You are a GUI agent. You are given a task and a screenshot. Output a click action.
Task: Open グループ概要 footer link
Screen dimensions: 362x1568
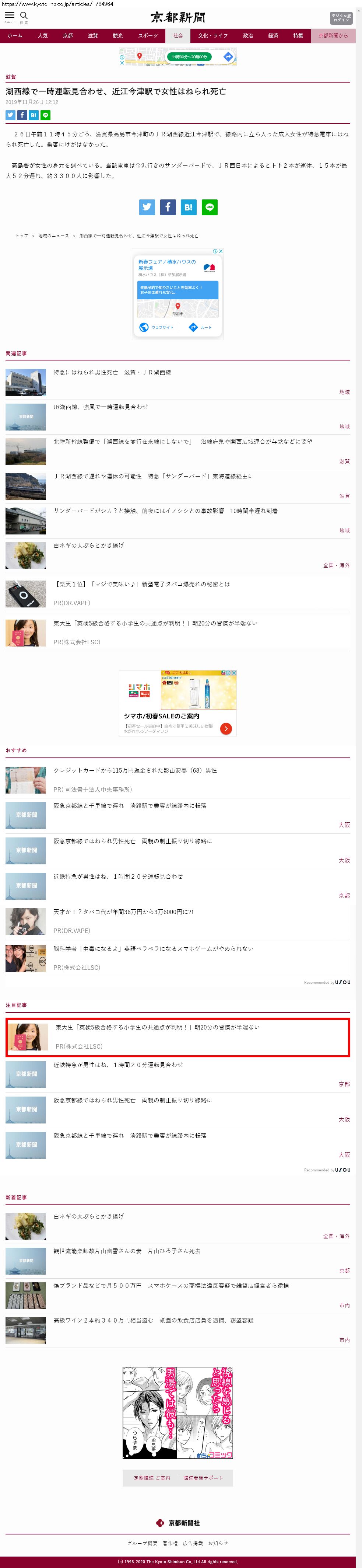143,1543
